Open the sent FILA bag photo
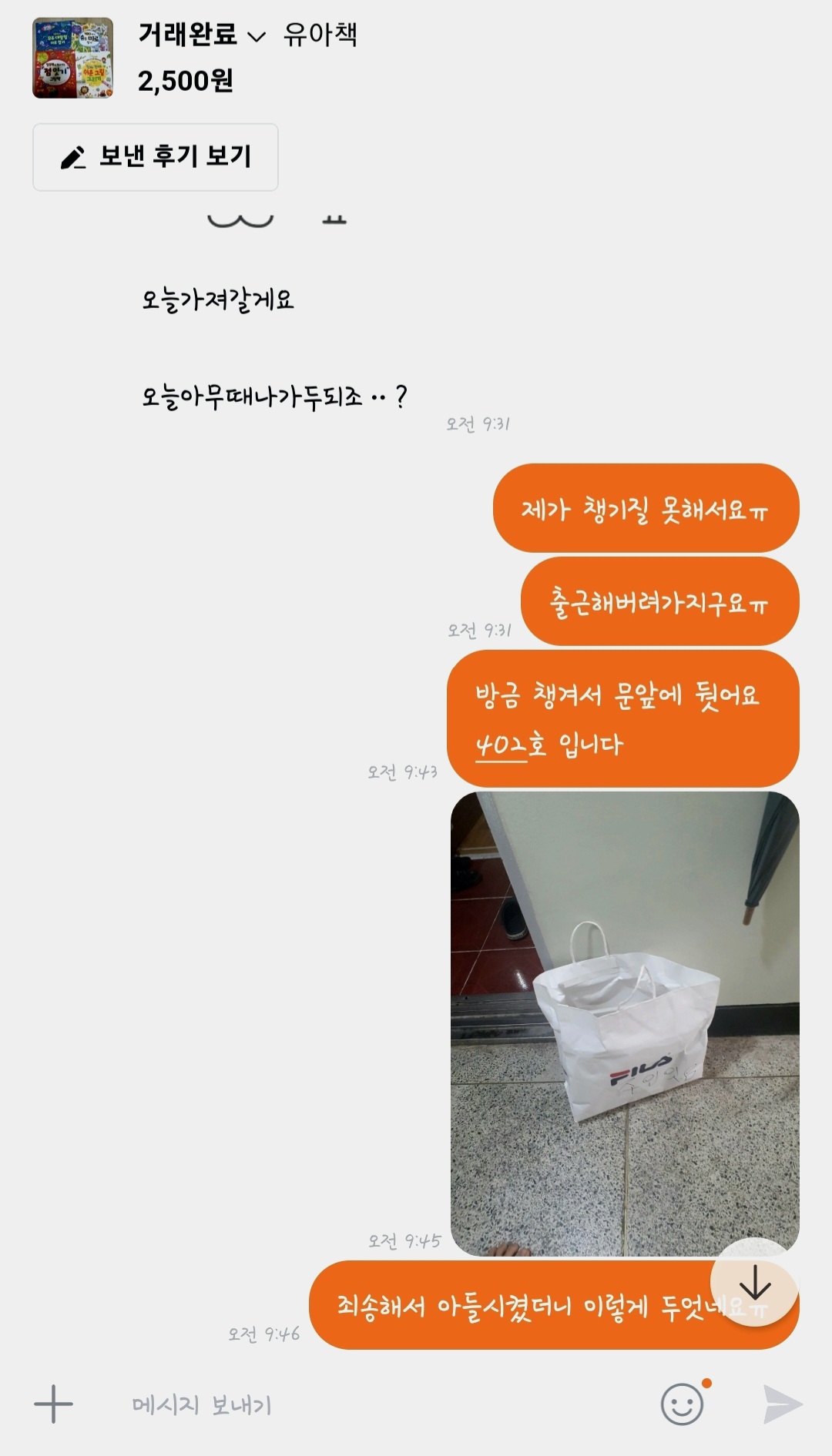The width and height of the screenshot is (832, 1456). pos(624,1023)
